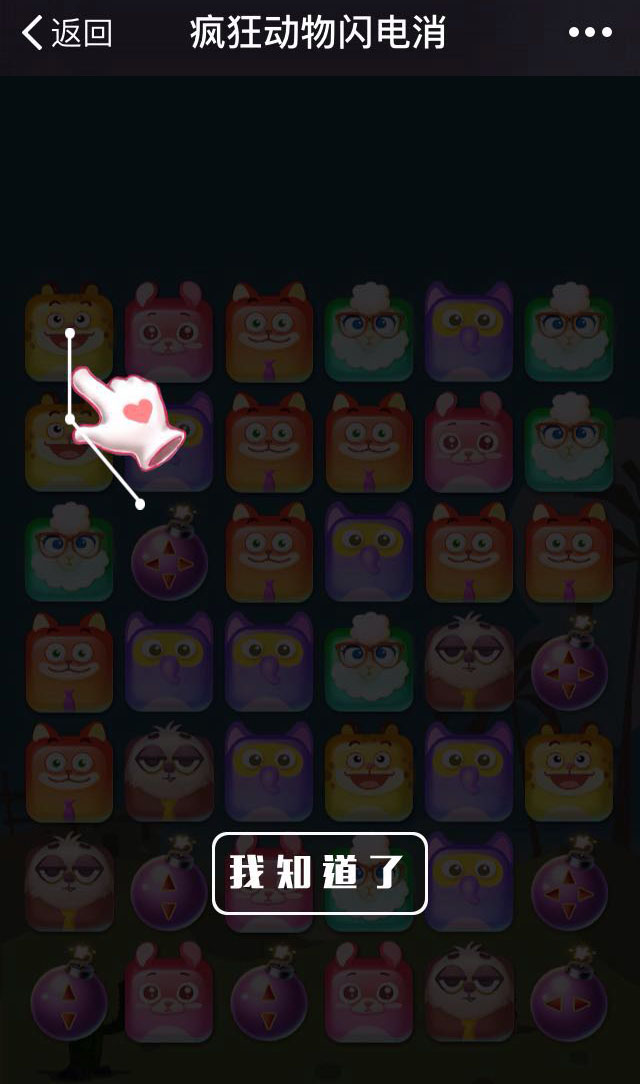
Task: Tap the 返回 back button
Action: click(66, 33)
